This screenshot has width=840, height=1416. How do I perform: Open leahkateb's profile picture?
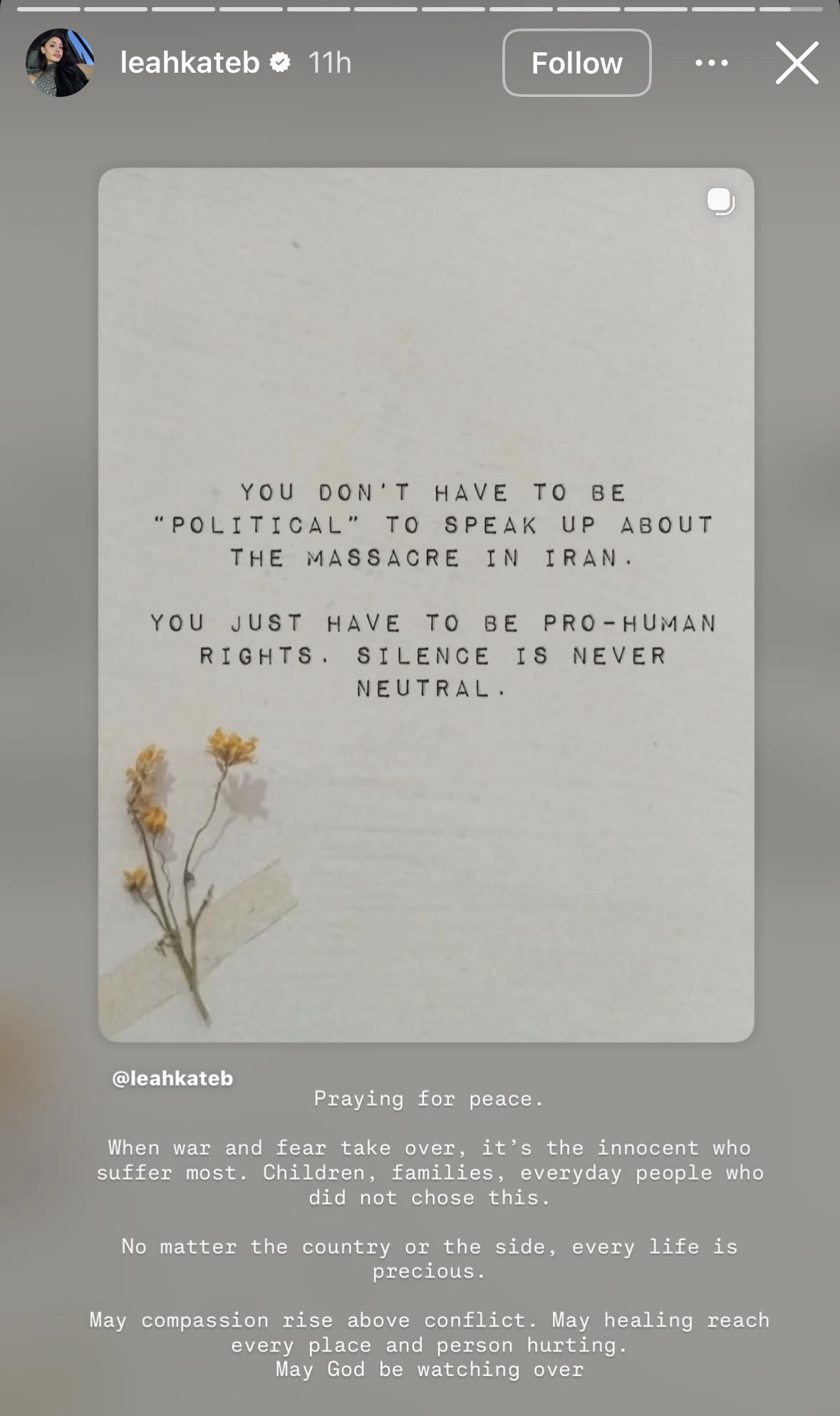pyautogui.click(x=60, y=63)
